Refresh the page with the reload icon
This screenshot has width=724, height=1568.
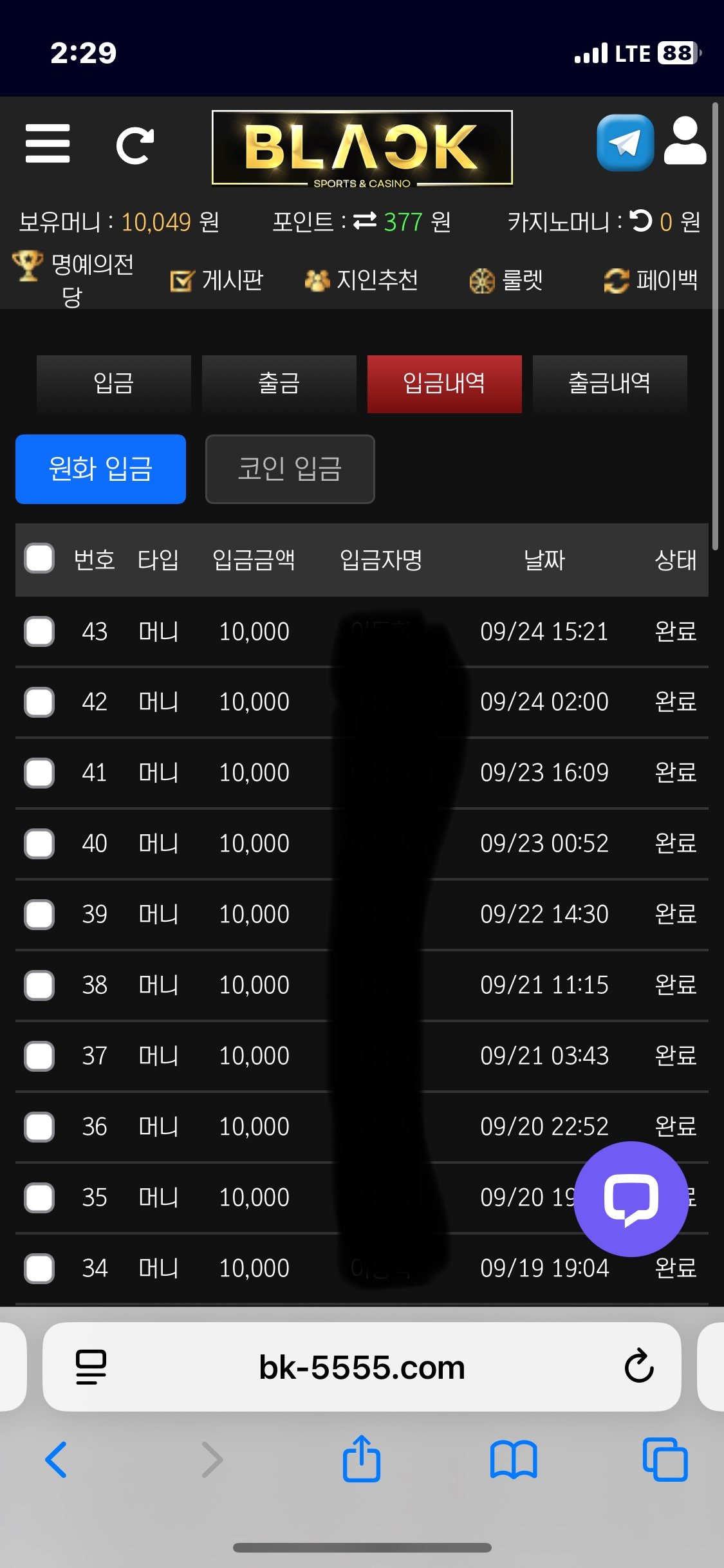pyautogui.click(x=135, y=145)
